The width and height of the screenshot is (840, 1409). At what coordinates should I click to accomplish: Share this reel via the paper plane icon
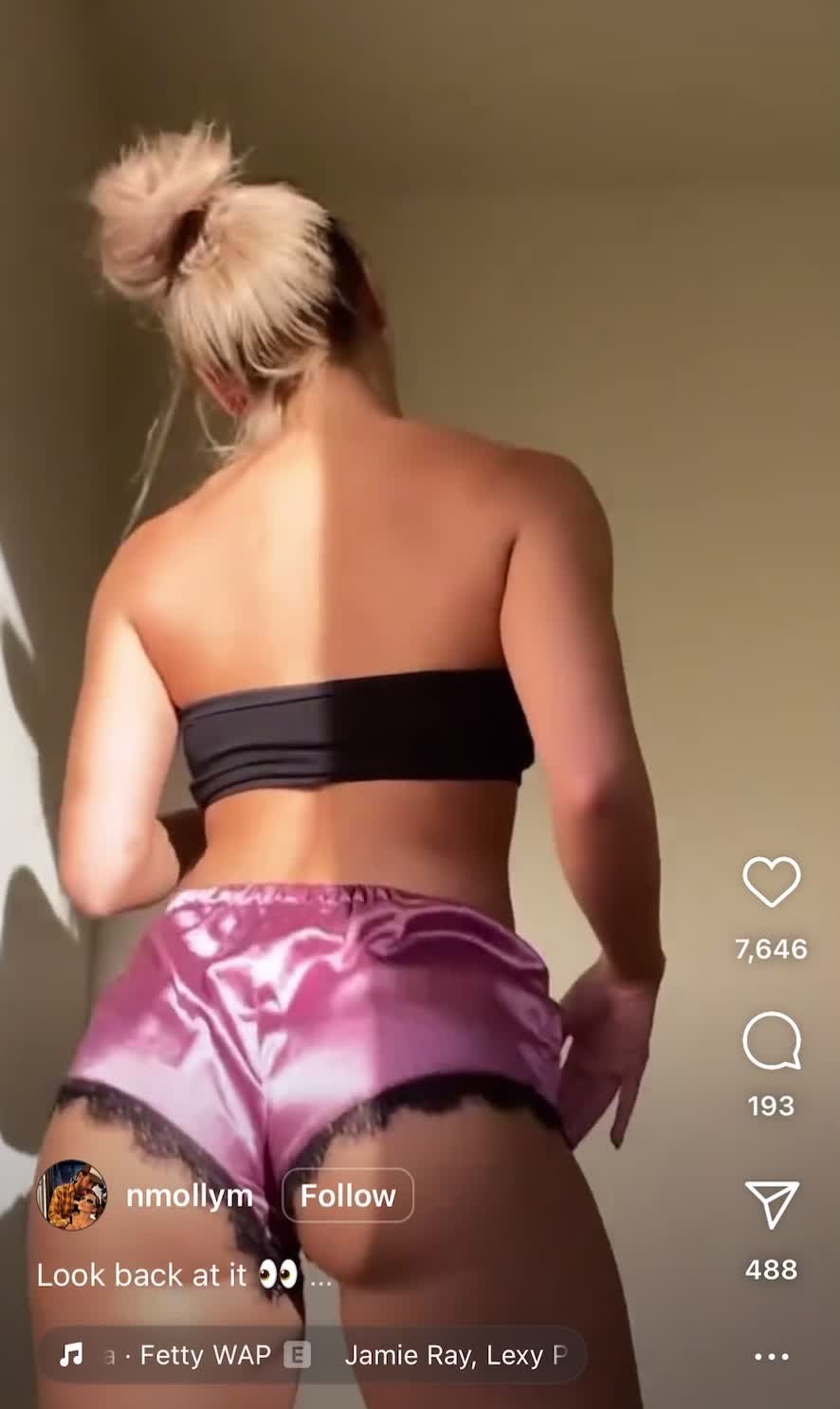772,1204
